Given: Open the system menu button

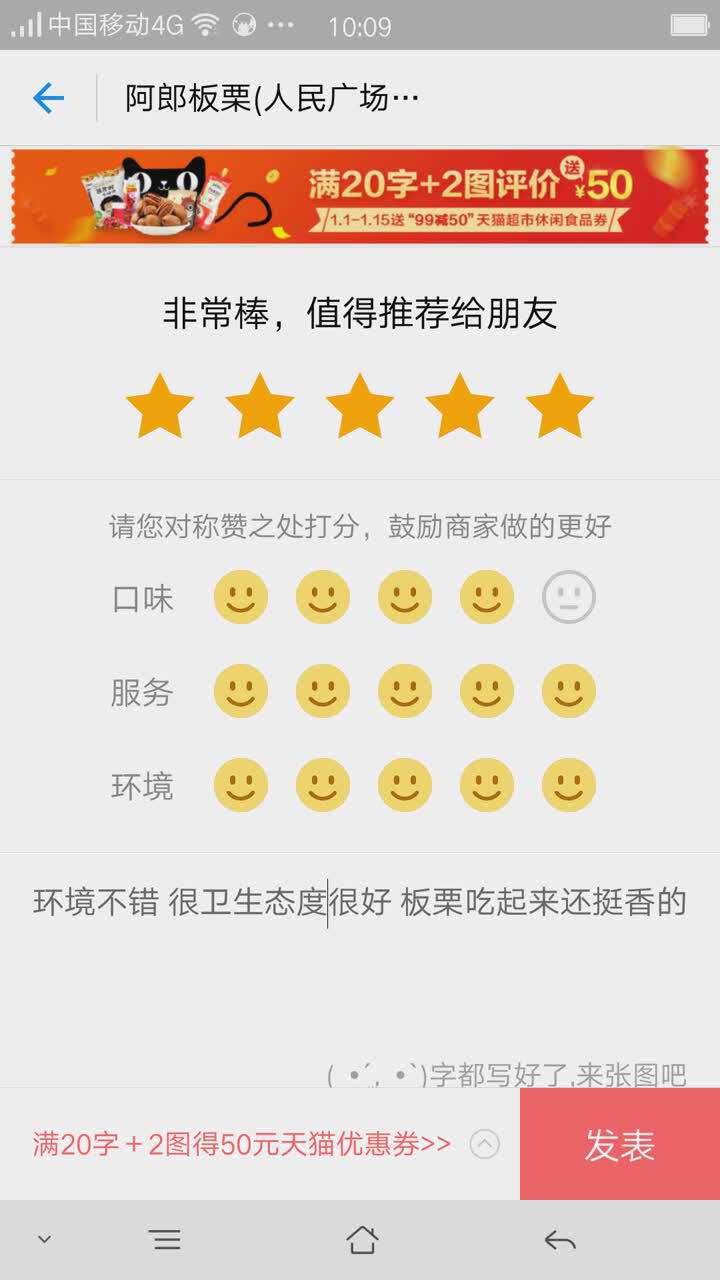Looking at the screenshot, I should coord(166,1241).
